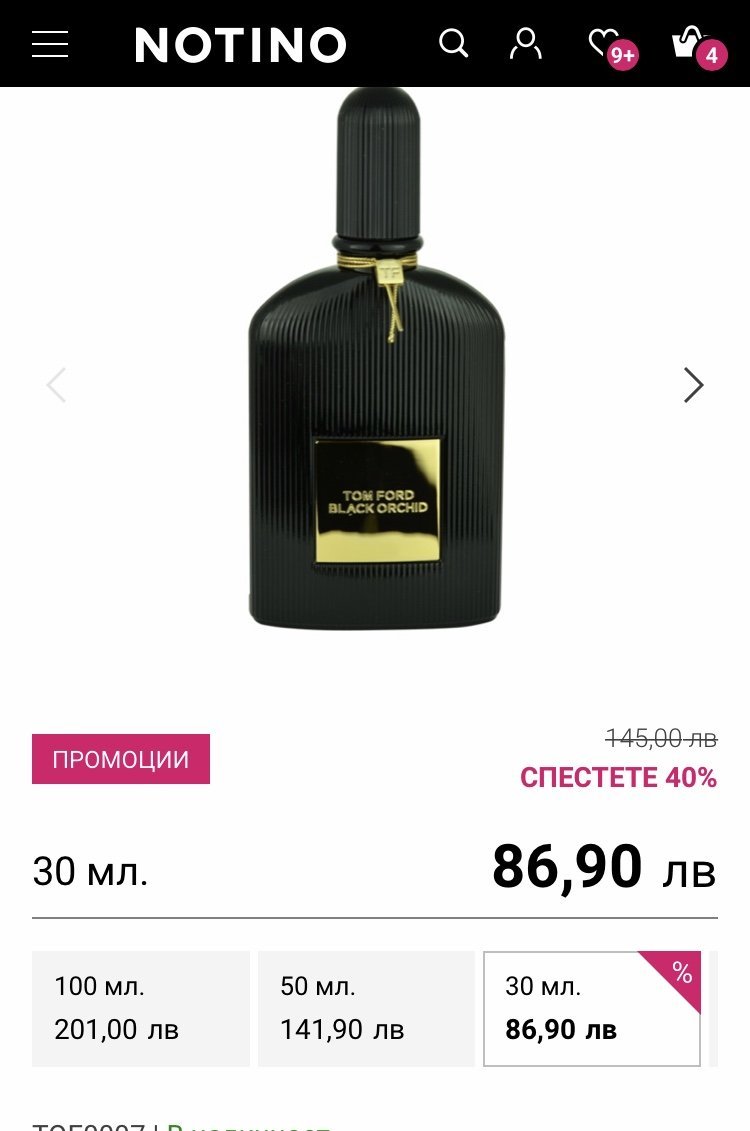Go to the Notino home logo
The height and width of the screenshot is (1131, 750).
tap(240, 45)
